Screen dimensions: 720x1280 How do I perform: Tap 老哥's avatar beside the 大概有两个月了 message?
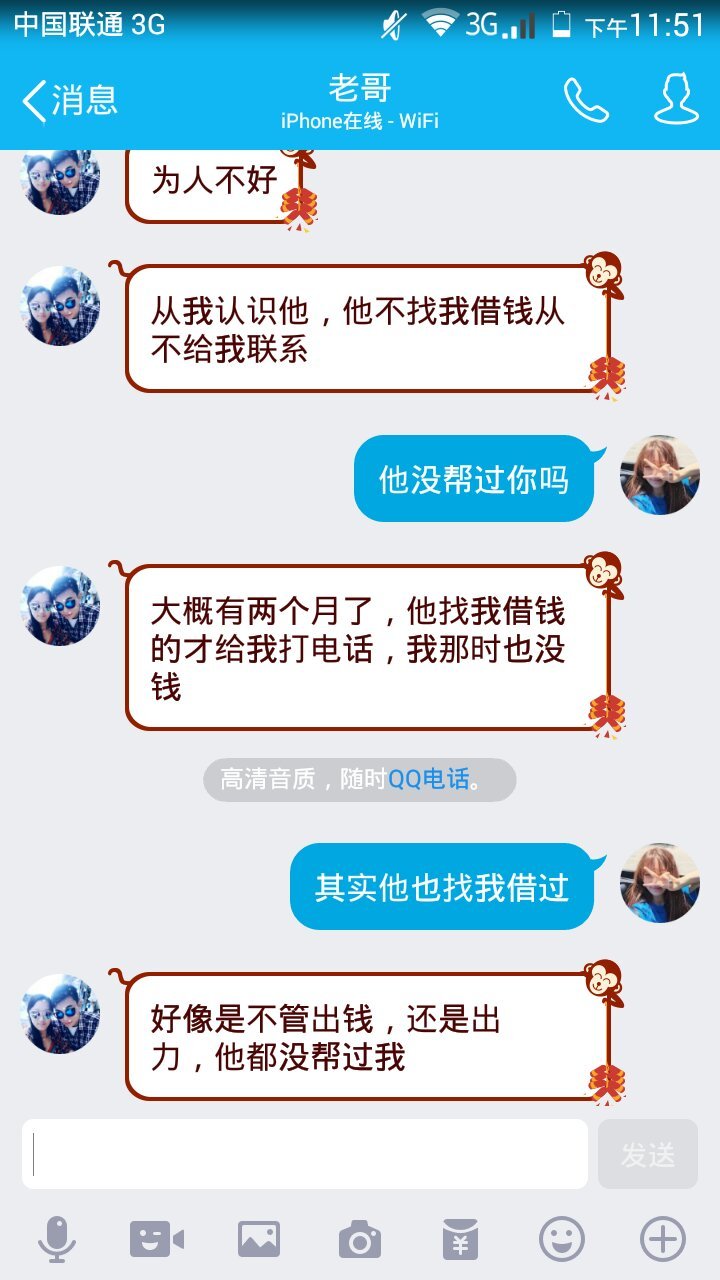coord(61,606)
